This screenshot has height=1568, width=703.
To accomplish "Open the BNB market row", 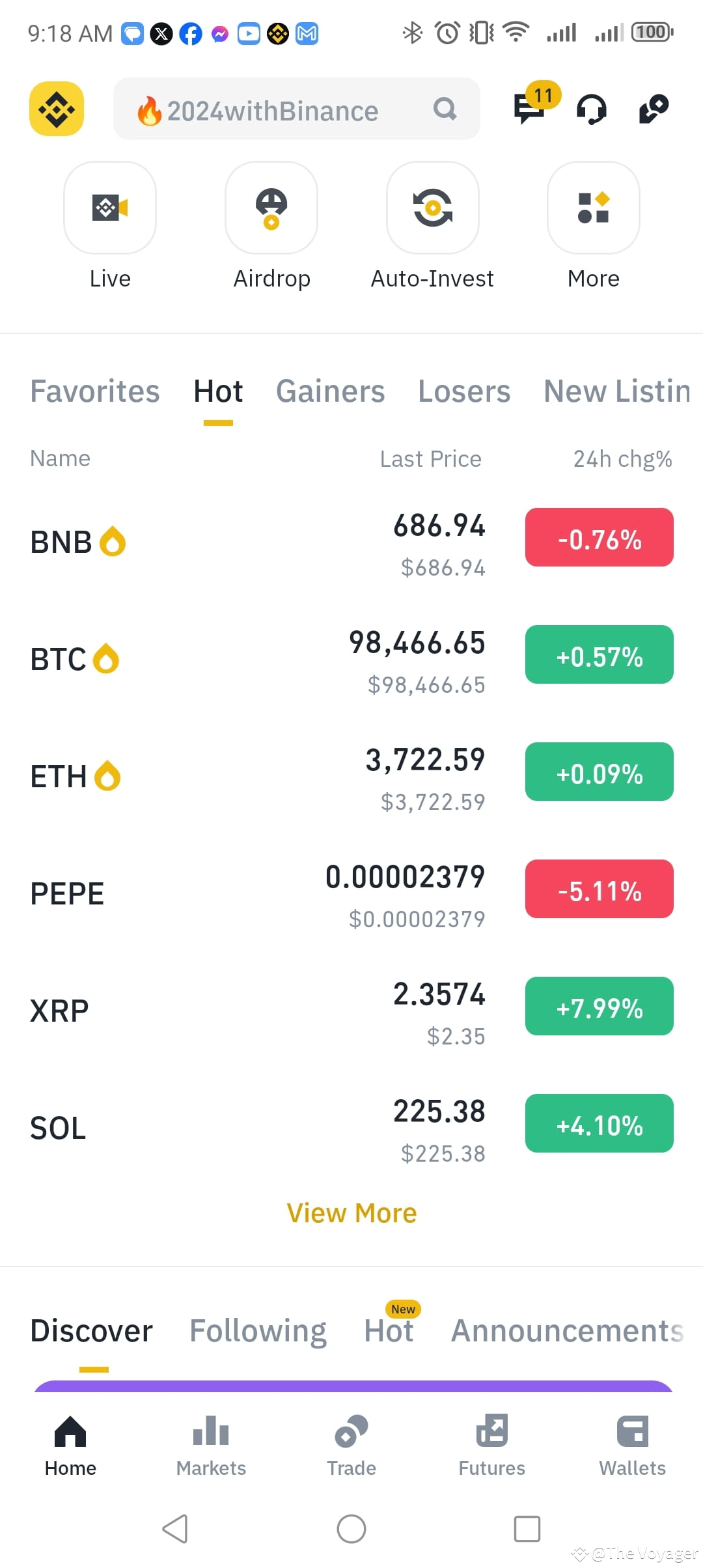I will 351,542.
